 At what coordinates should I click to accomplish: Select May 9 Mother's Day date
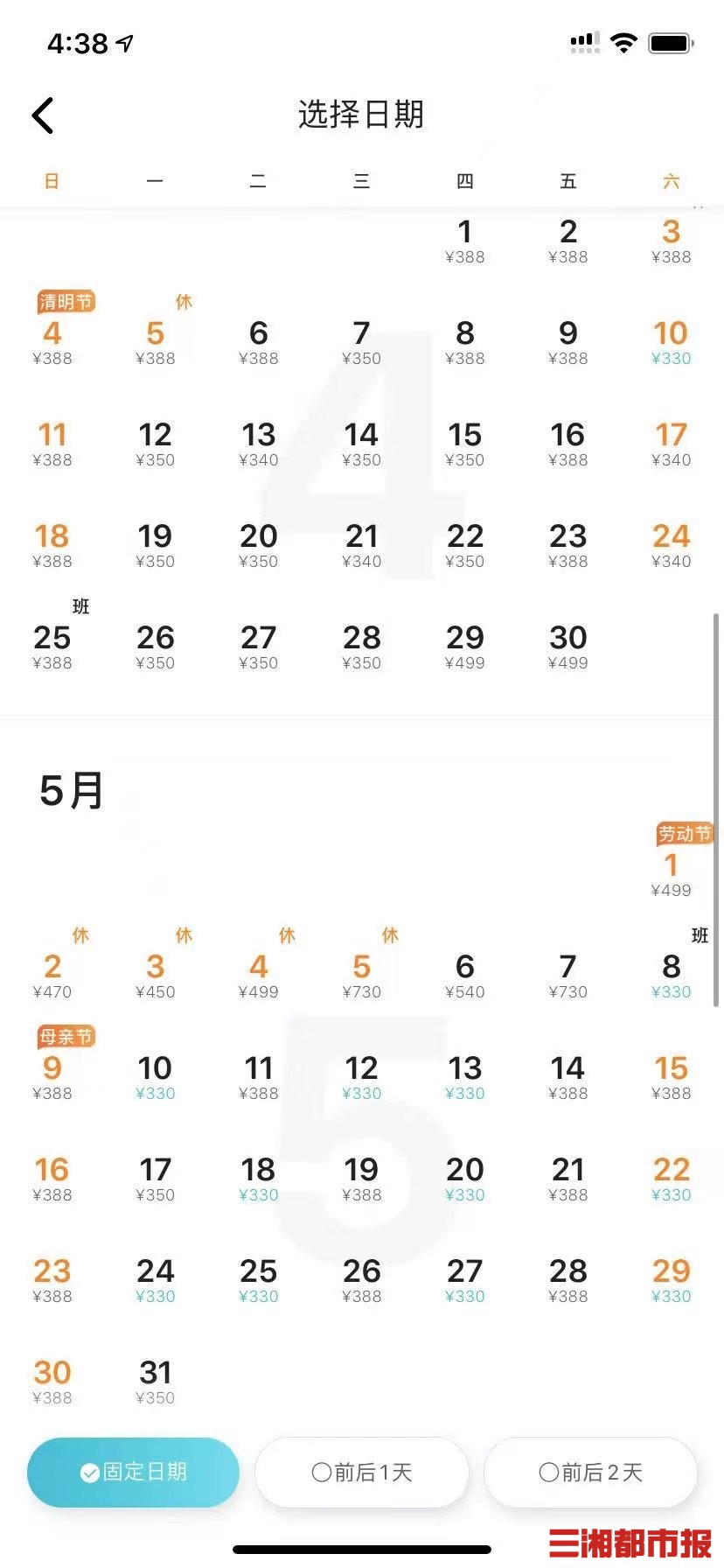coord(52,1076)
